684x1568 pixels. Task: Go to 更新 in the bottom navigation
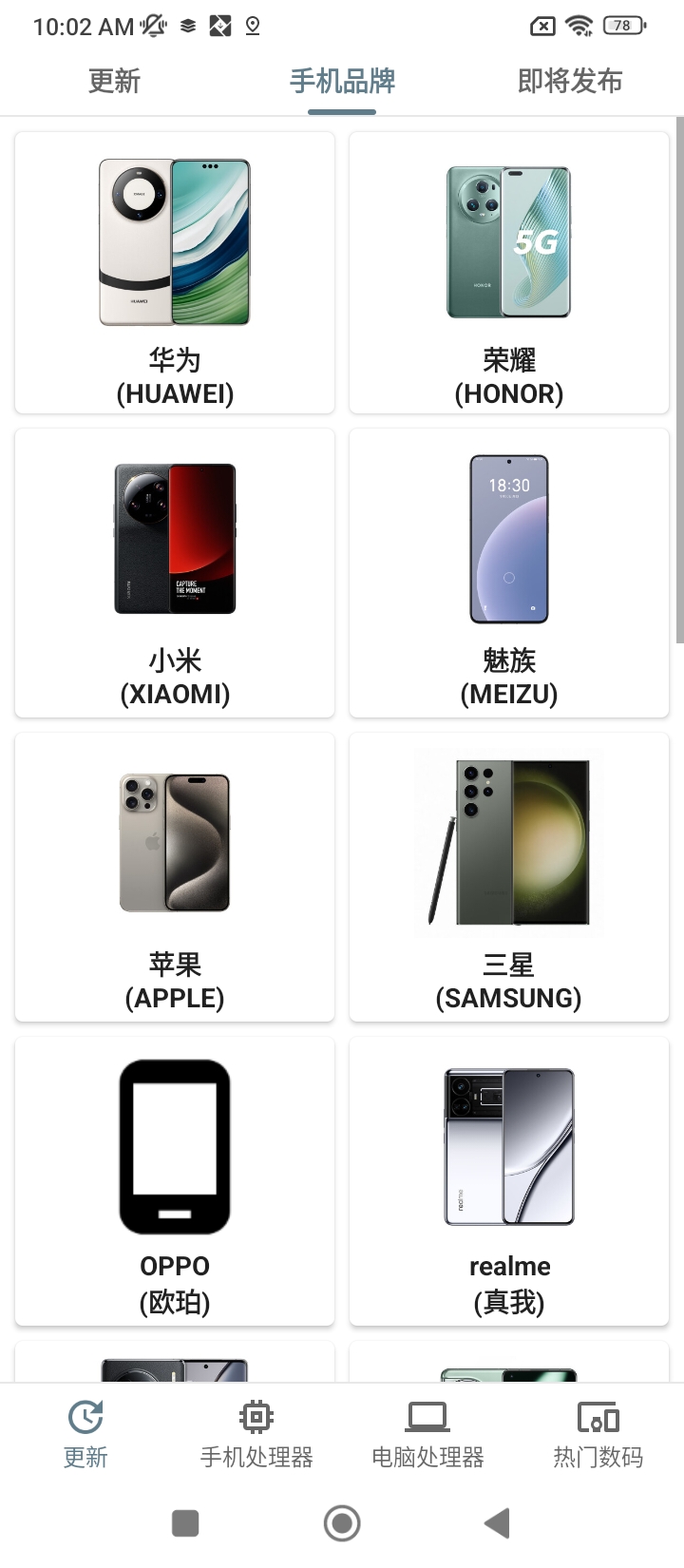coord(85,1435)
